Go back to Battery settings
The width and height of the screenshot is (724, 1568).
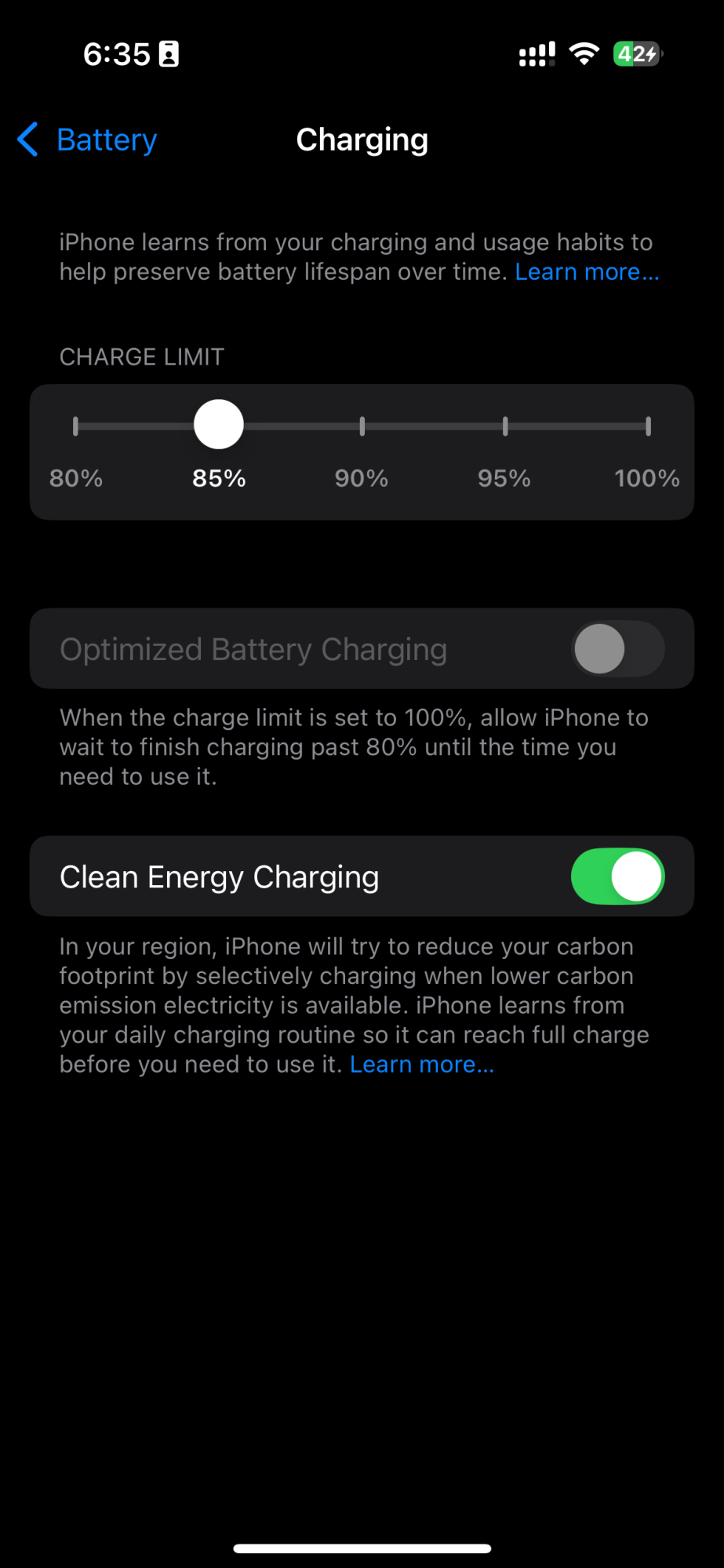coord(88,140)
